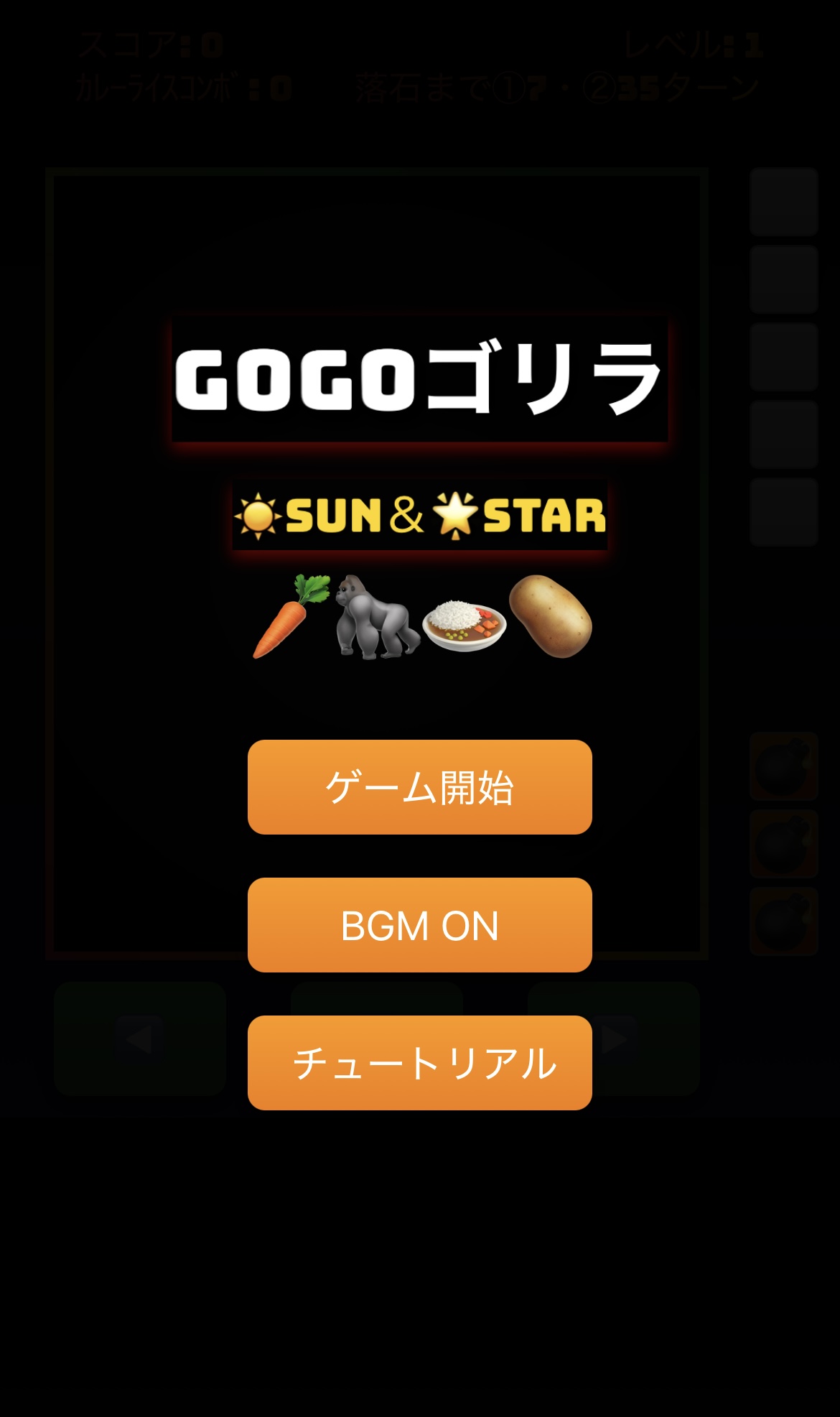This screenshot has width=840, height=1417.
Task: Click the 落石まで turn counter text
Action: tap(553, 85)
